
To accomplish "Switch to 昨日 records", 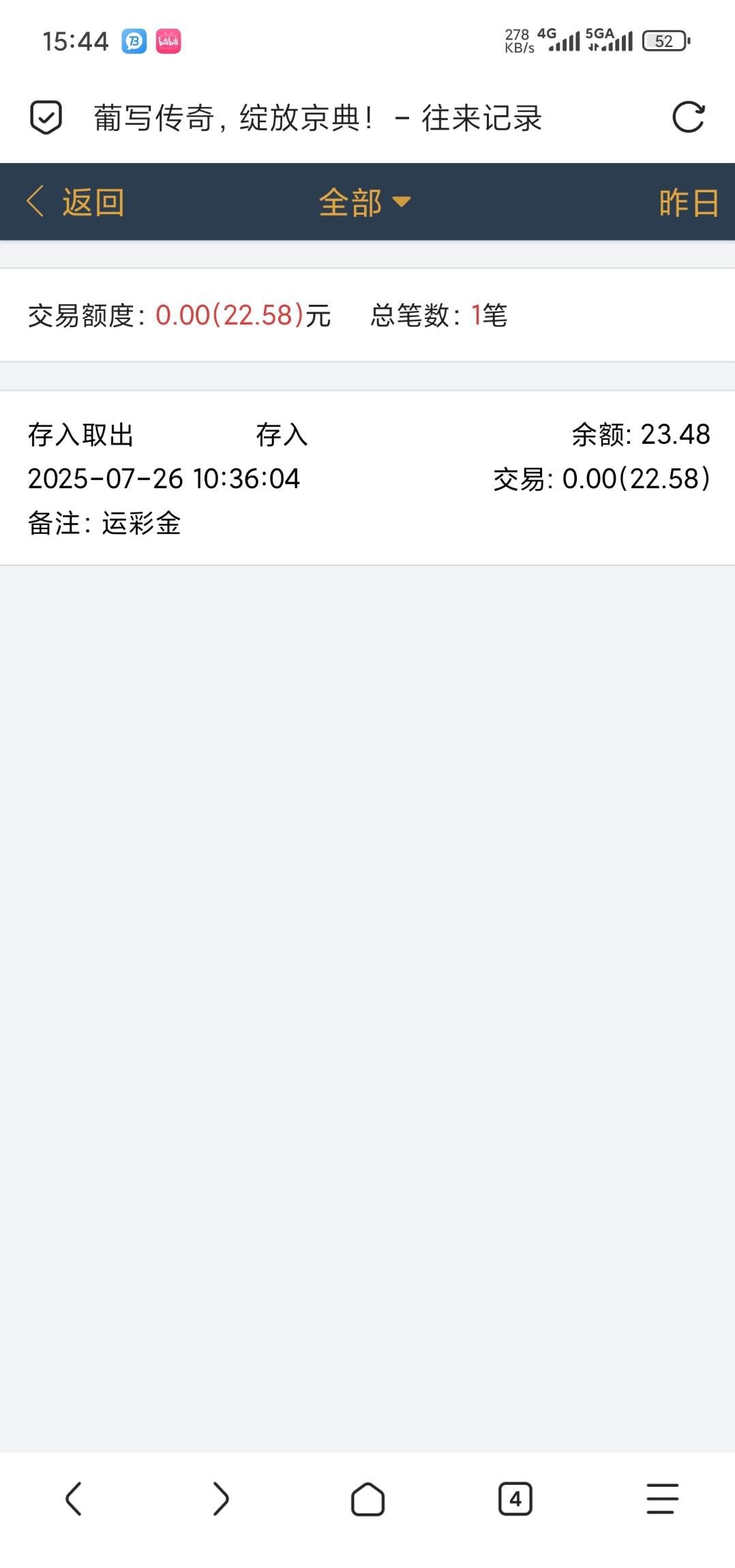I will (688, 202).
